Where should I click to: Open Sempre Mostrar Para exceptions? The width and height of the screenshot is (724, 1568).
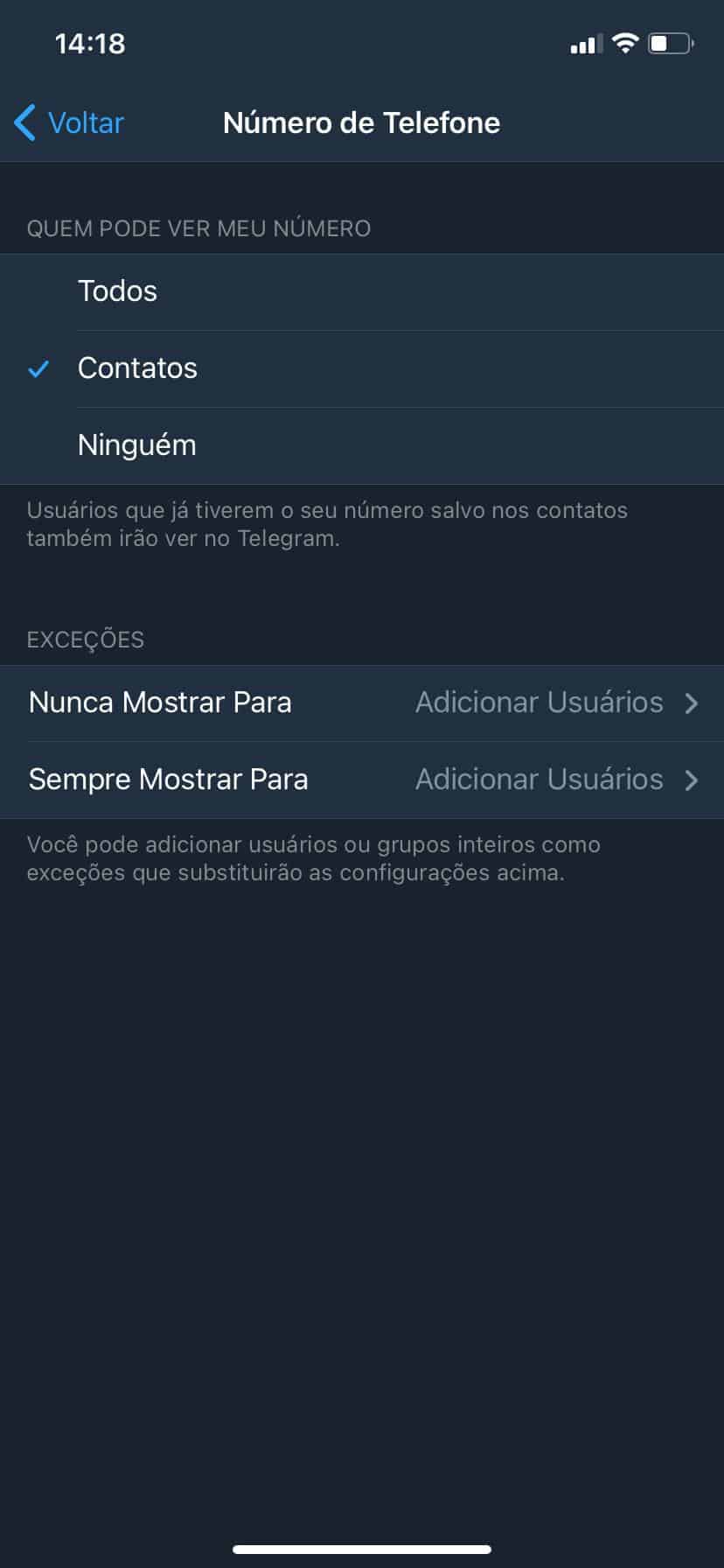[362, 780]
